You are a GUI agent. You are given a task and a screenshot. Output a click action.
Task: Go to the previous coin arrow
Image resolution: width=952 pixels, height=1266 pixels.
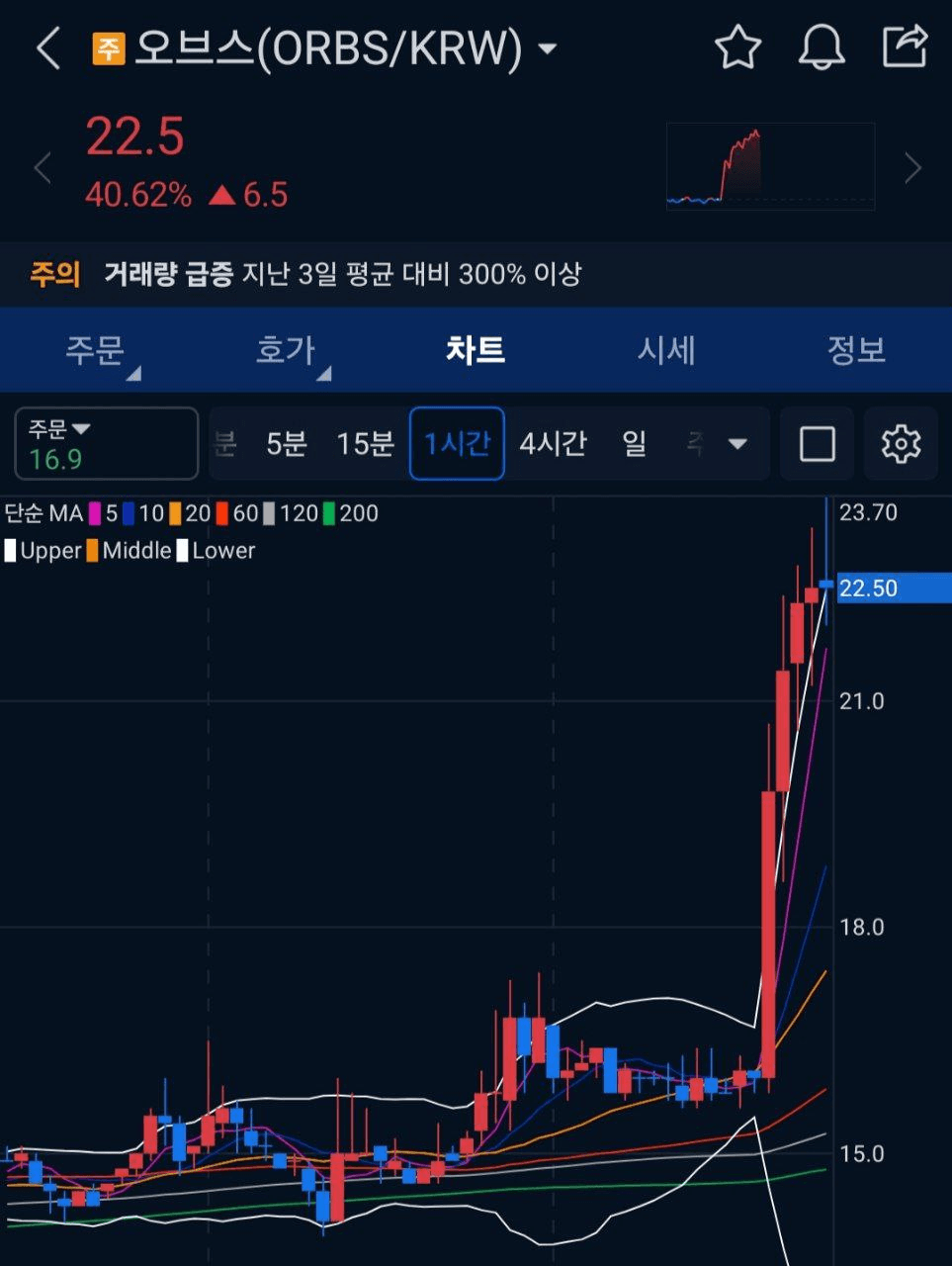click(42, 168)
